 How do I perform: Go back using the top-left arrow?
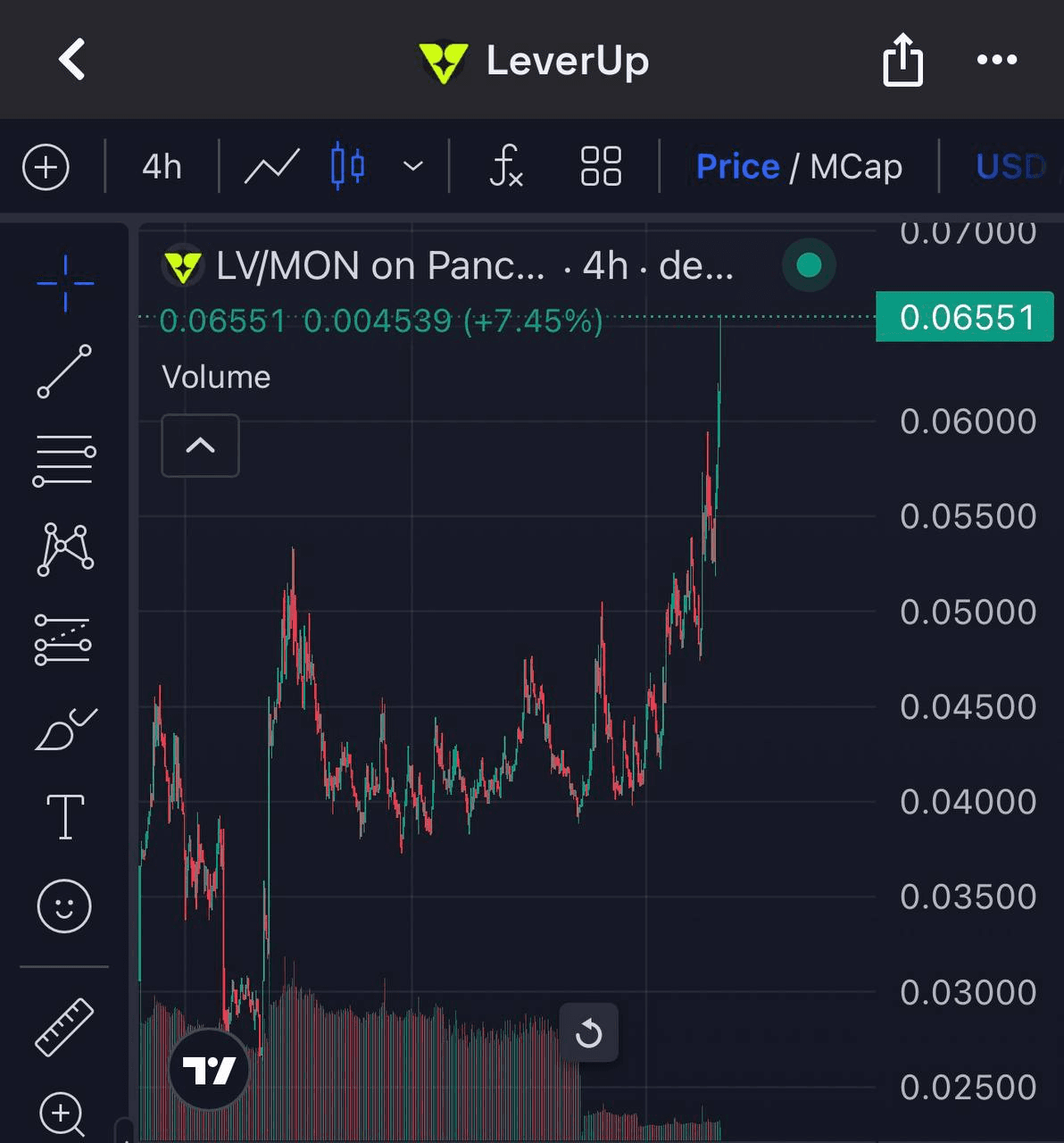click(71, 60)
